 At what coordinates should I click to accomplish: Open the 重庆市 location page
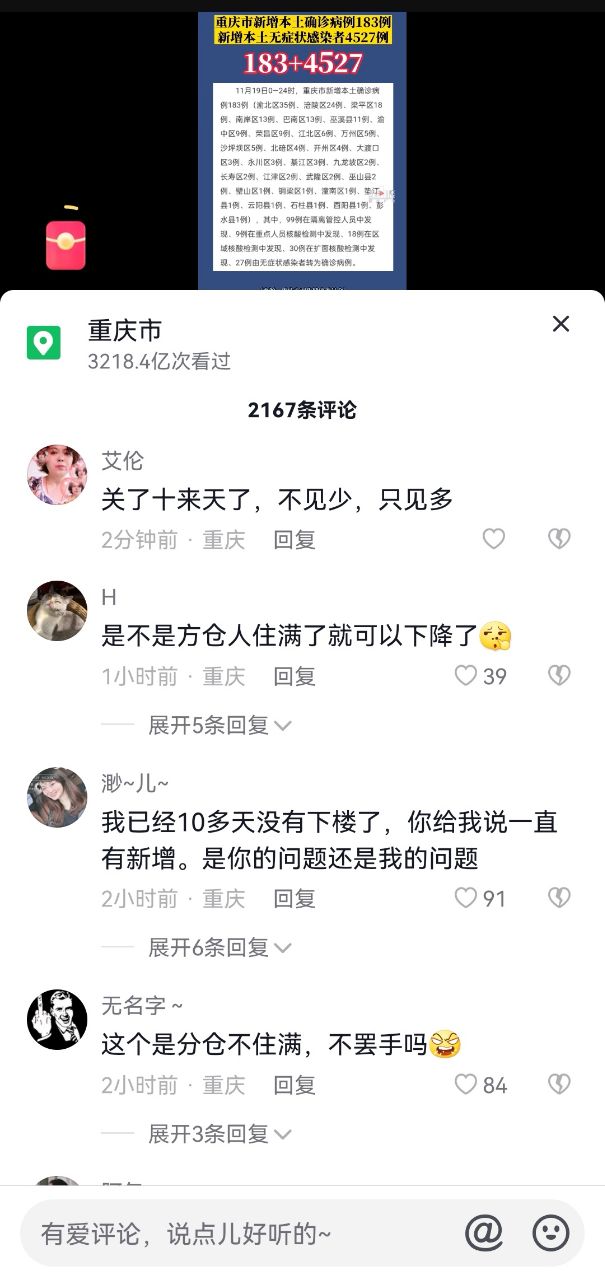tap(124, 330)
